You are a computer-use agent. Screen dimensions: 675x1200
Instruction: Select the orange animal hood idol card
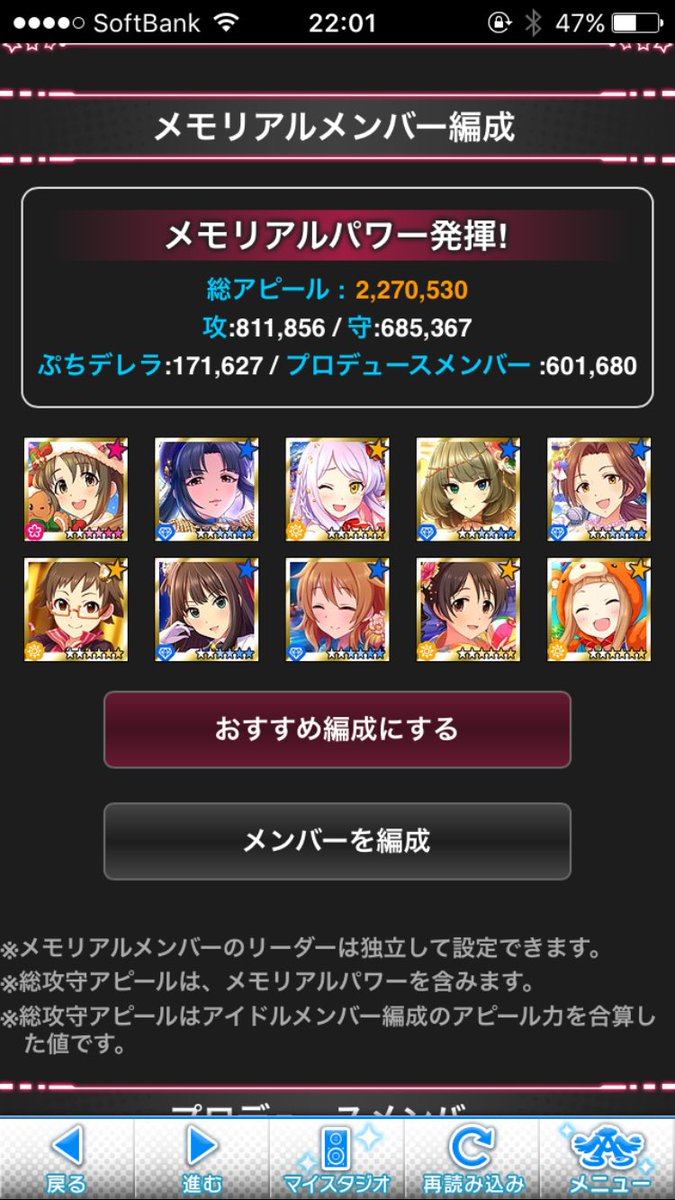tap(599, 610)
